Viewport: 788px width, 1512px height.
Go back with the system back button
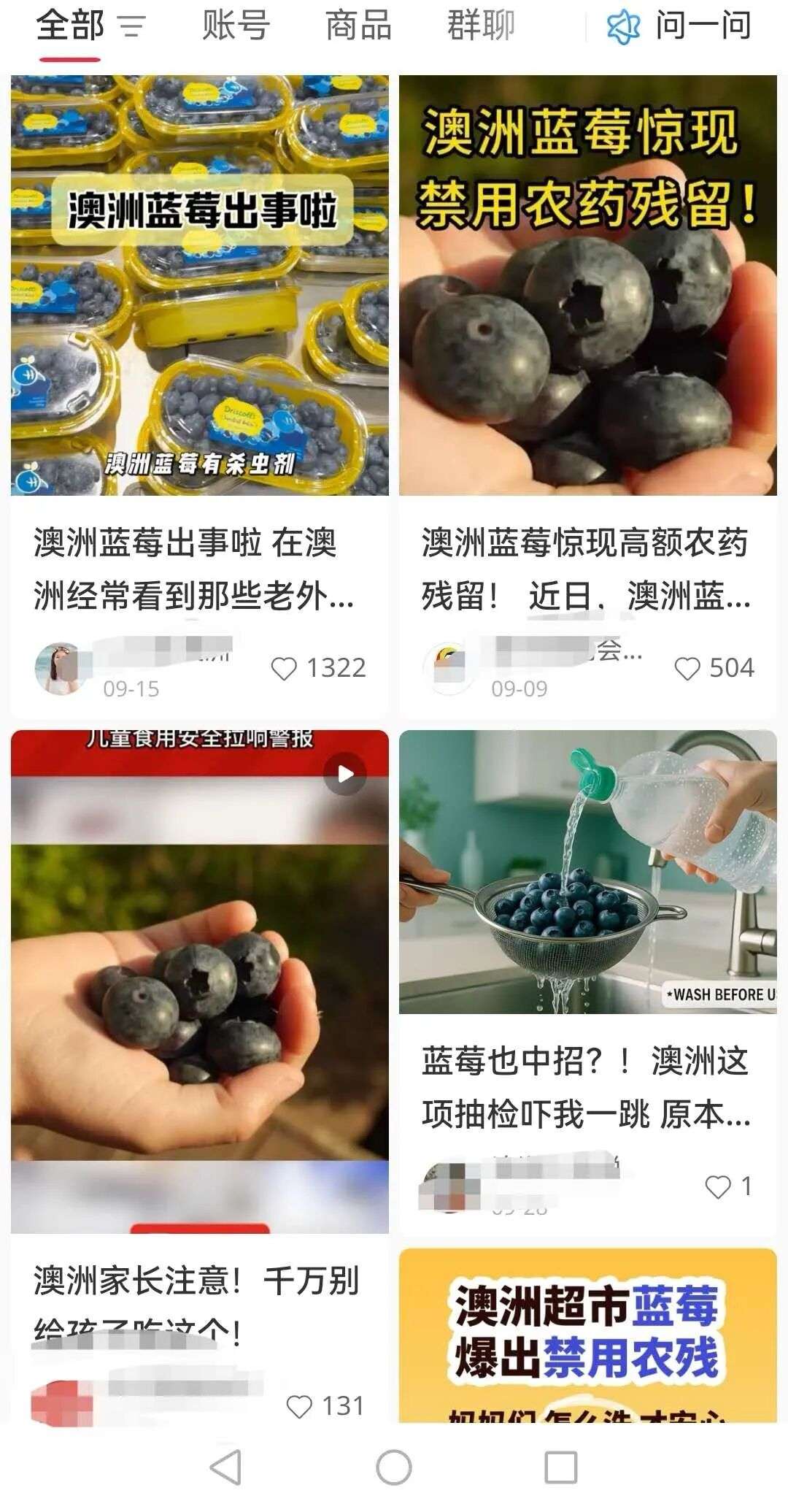tap(225, 1467)
